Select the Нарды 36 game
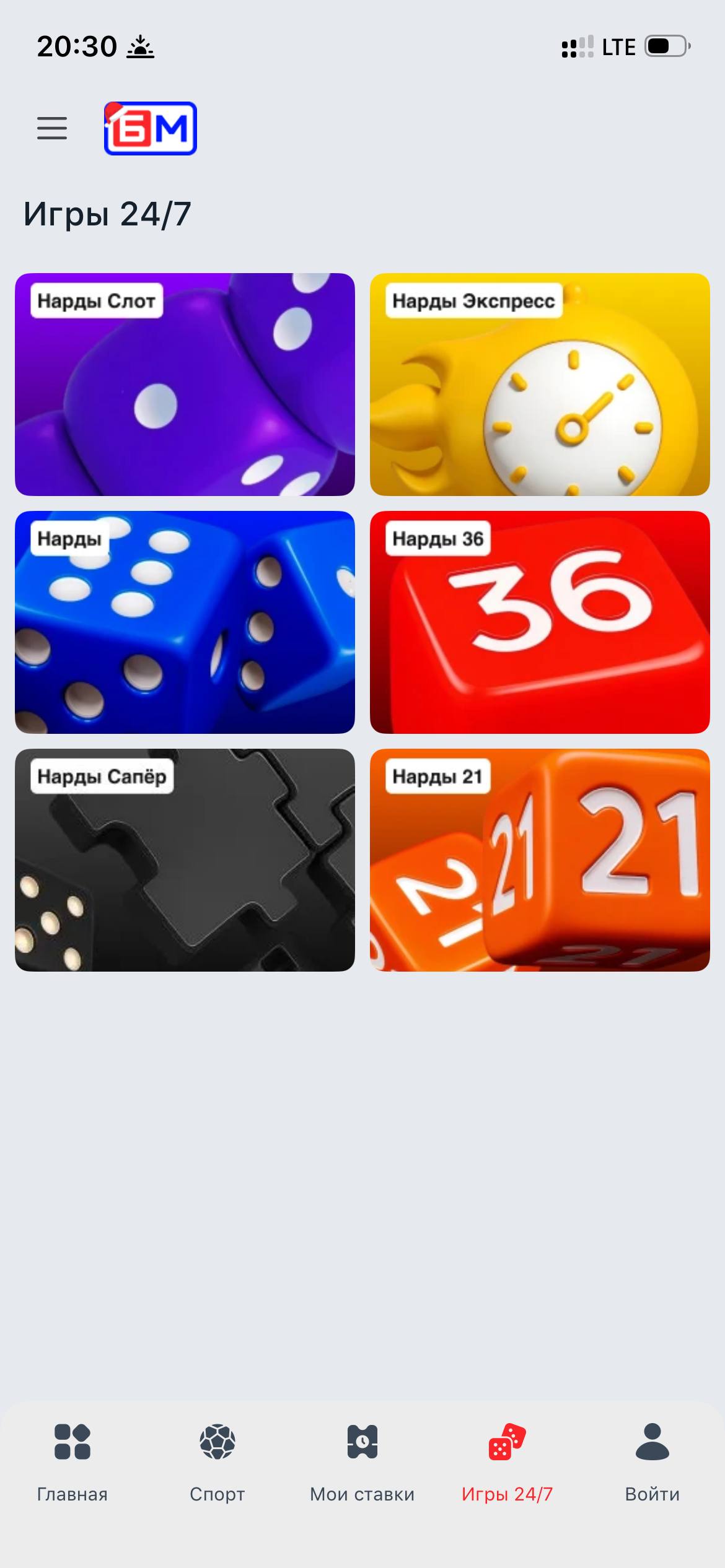The image size is (725, 1568). pos(540,622)
